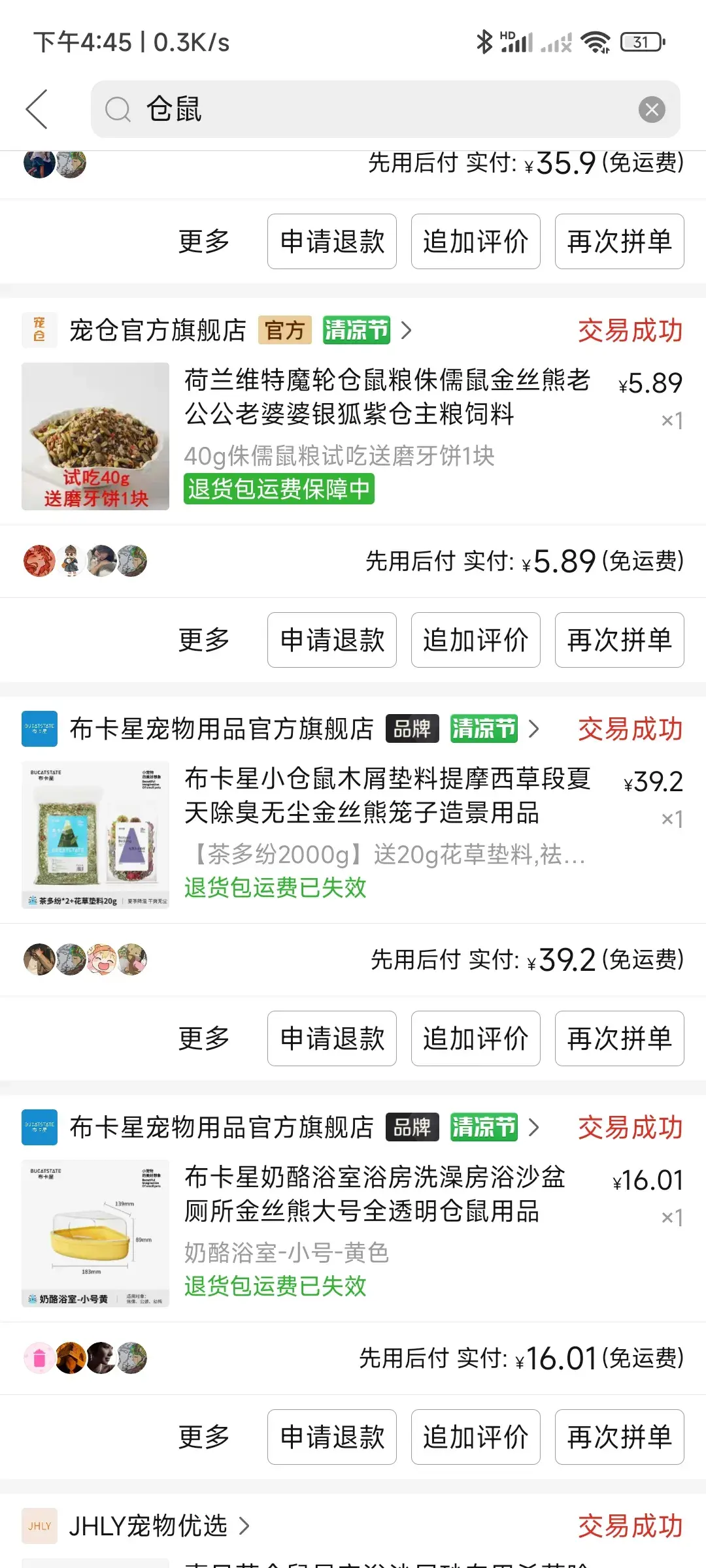This screenshot has width=706, height=1568.
Task: Open the 布卡星小仓鼠木屑垫料 order details
Action: [387, 795]
